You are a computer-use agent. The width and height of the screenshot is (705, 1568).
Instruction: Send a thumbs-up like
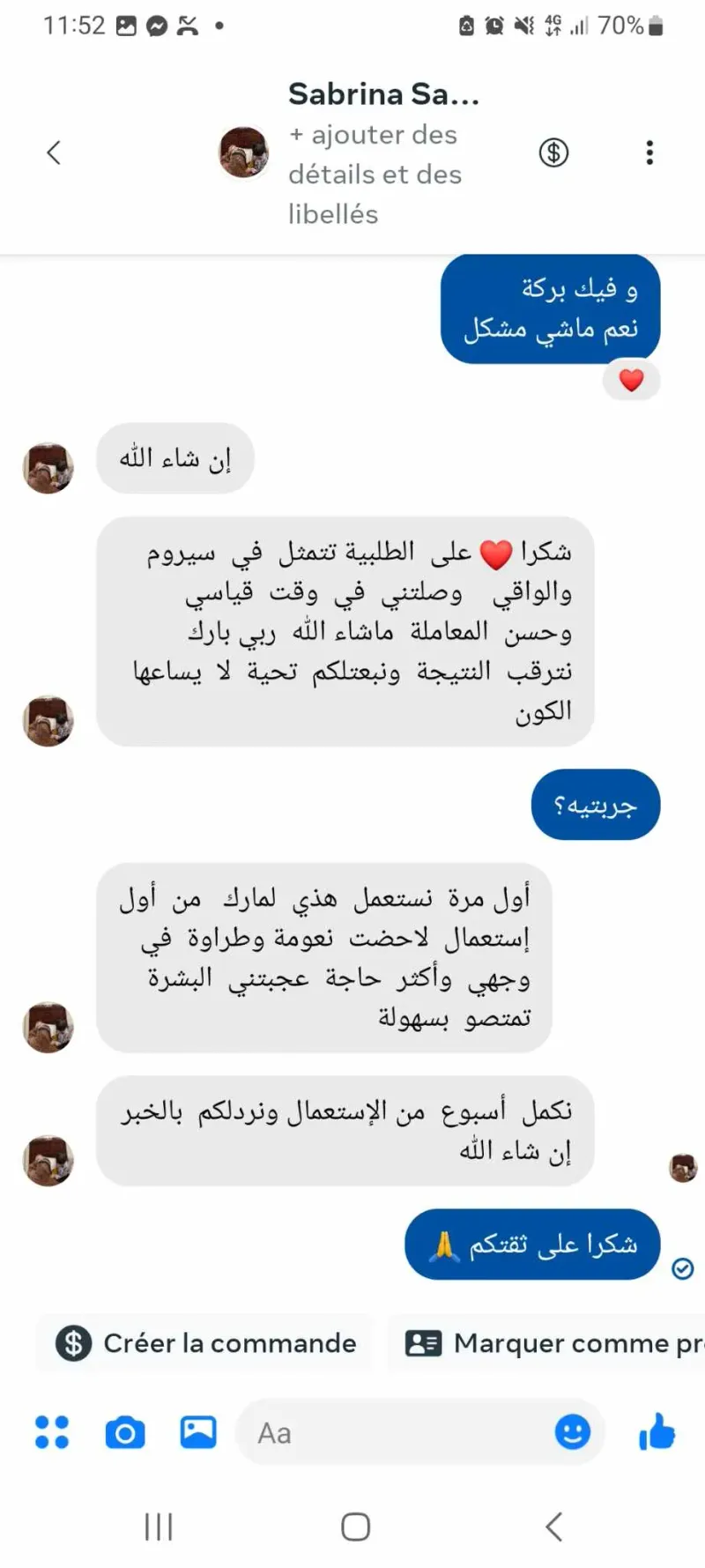click(657, 1432)
